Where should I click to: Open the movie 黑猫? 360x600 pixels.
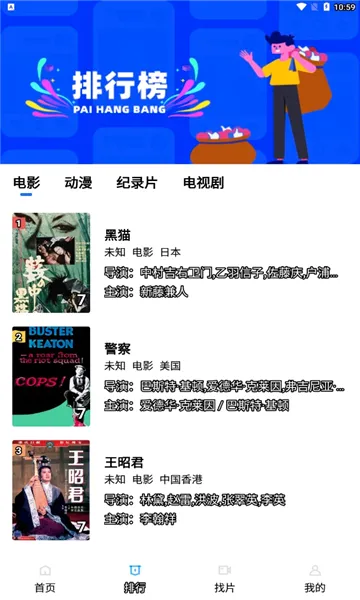tap(180, 263)
